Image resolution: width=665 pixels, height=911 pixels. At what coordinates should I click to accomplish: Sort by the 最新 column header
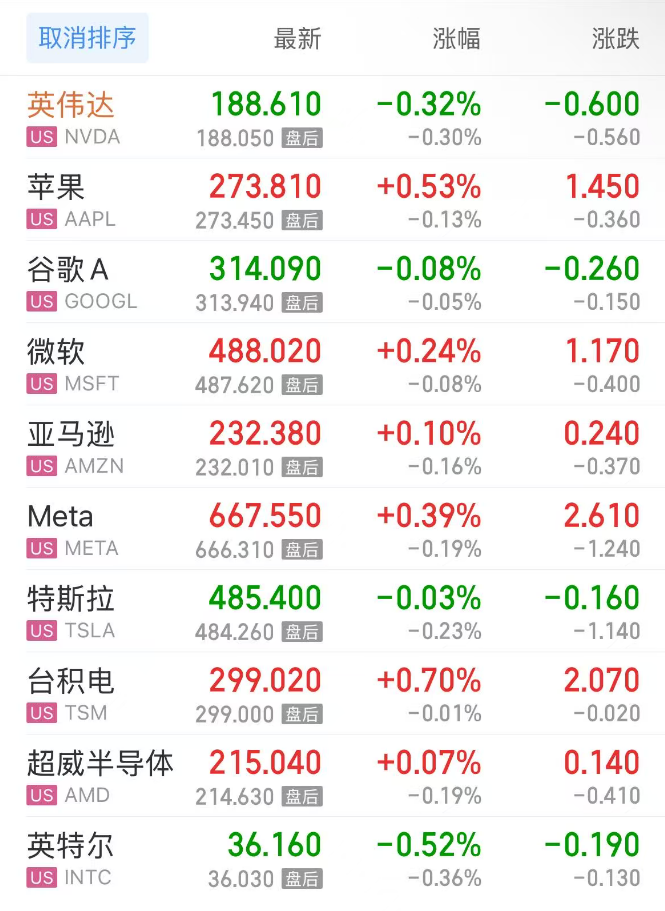(297, 39)
